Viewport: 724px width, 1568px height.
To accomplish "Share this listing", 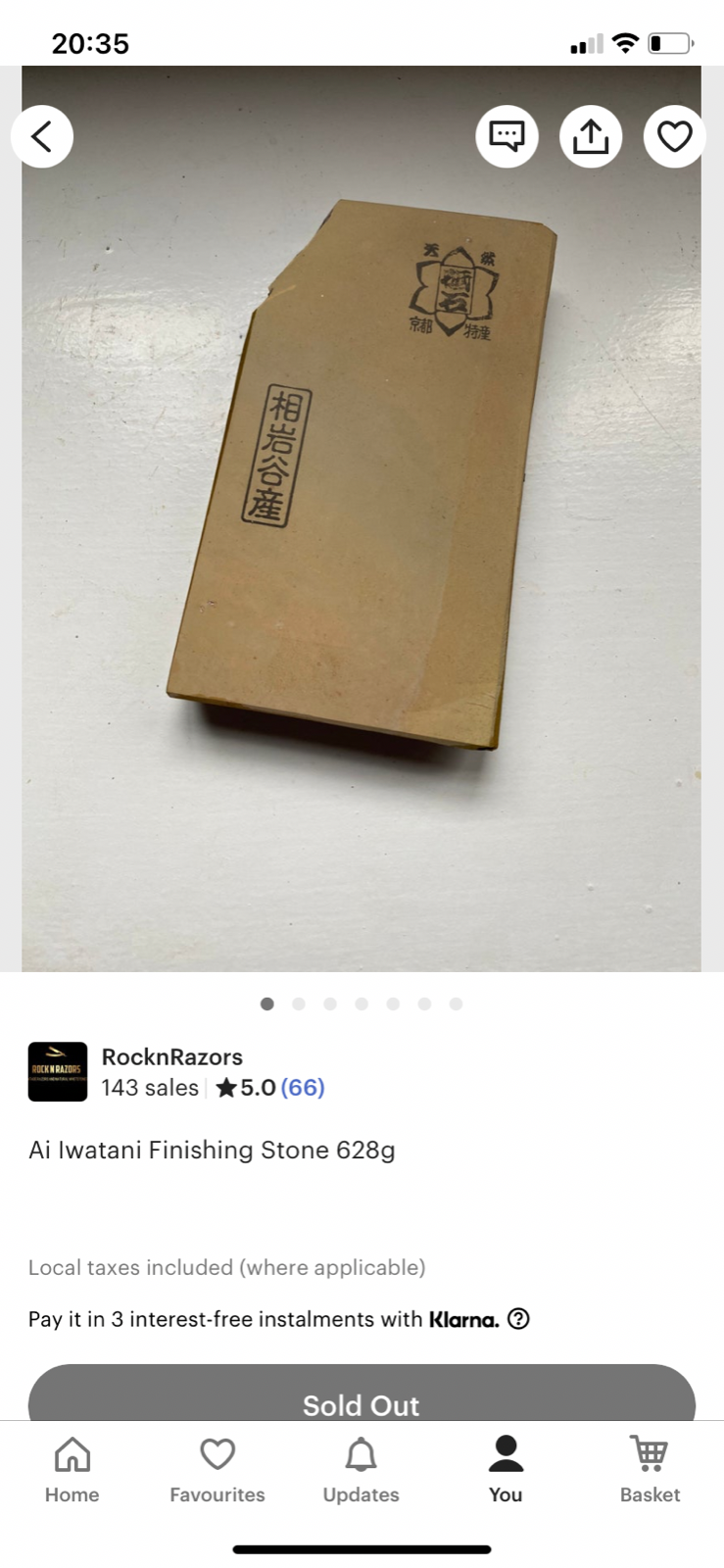I will [x=591, y=136].
